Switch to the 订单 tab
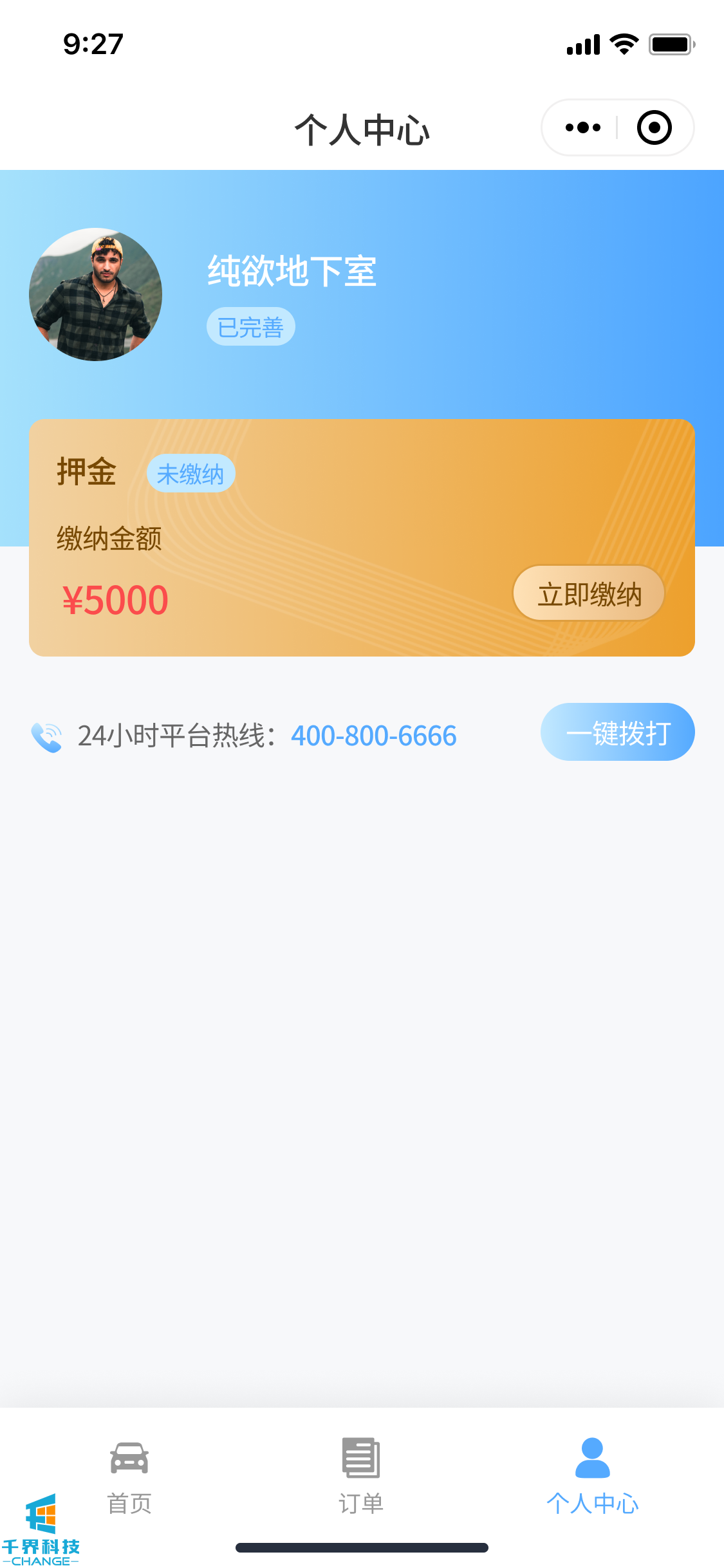The width and height of the screenshot is (724, 1568). tap(361, 1475)
